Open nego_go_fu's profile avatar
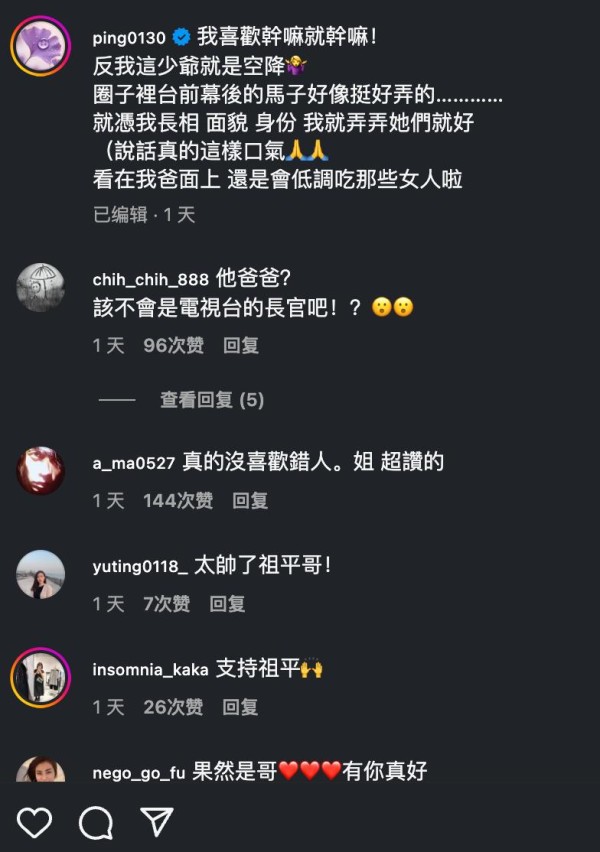Viewport: 600px width, 852px height. pyautogui.click(x=40, y=772)
